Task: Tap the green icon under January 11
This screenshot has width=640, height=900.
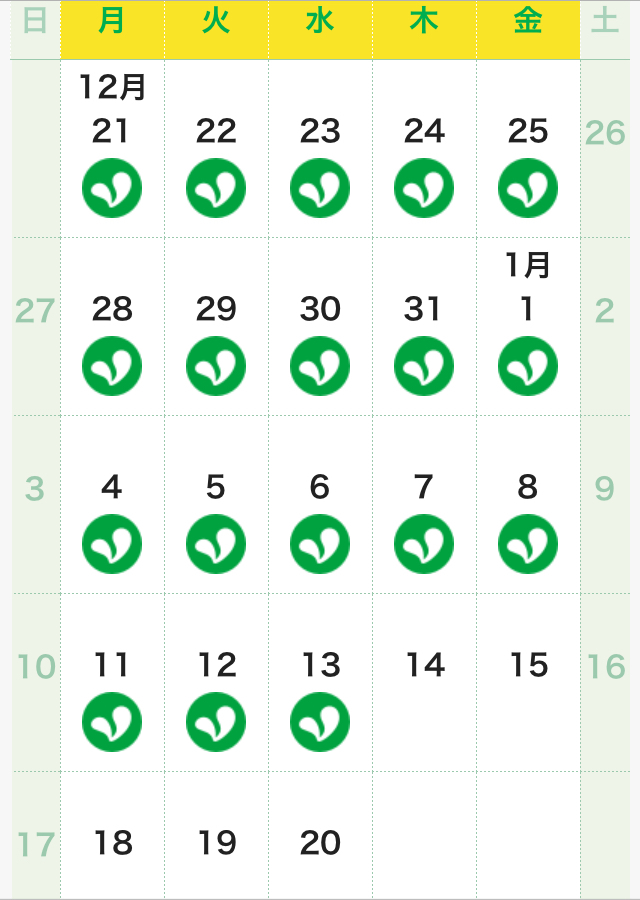Action: pos(112,722)
